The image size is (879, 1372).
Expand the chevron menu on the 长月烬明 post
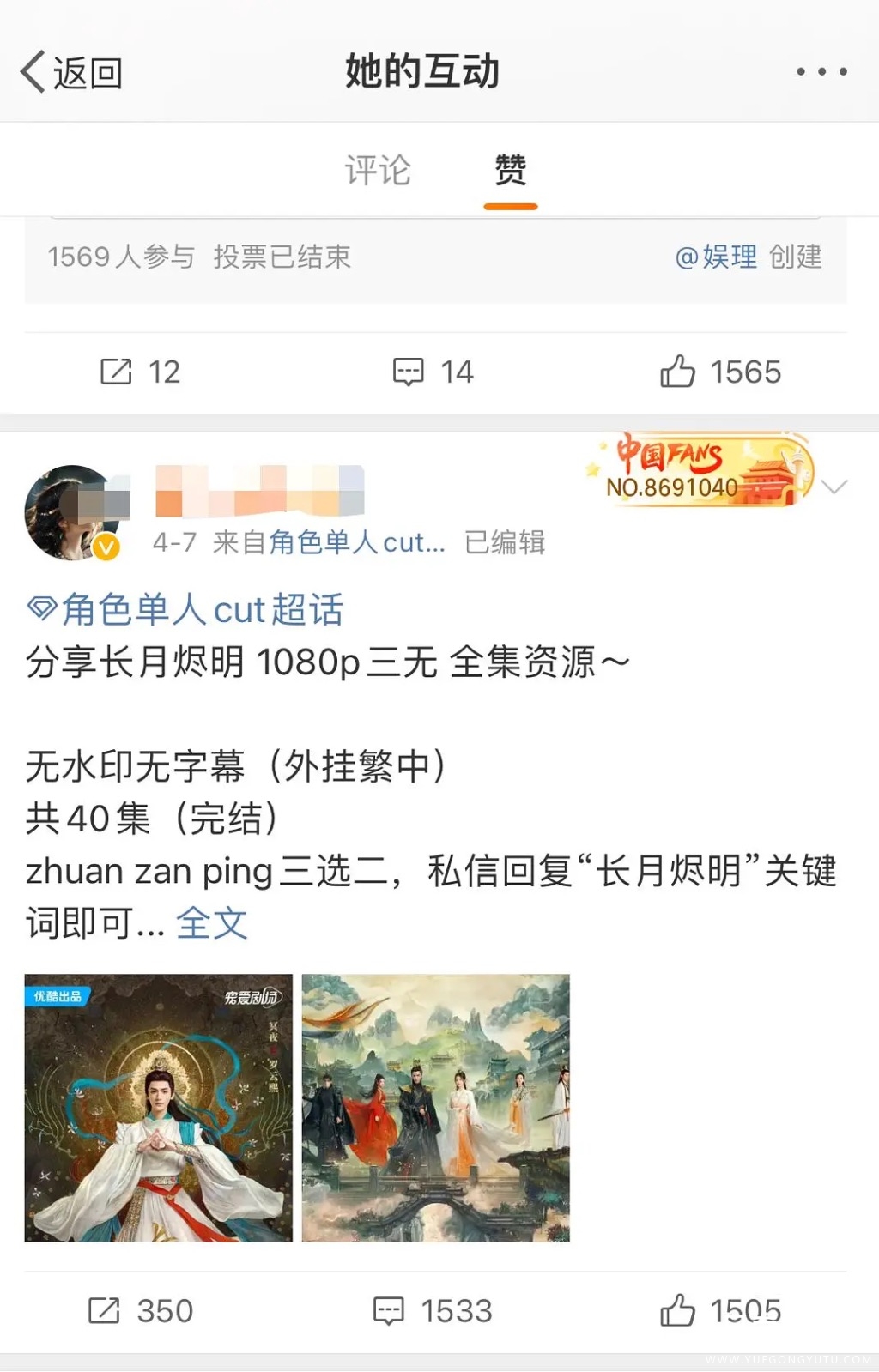(834, 487)
